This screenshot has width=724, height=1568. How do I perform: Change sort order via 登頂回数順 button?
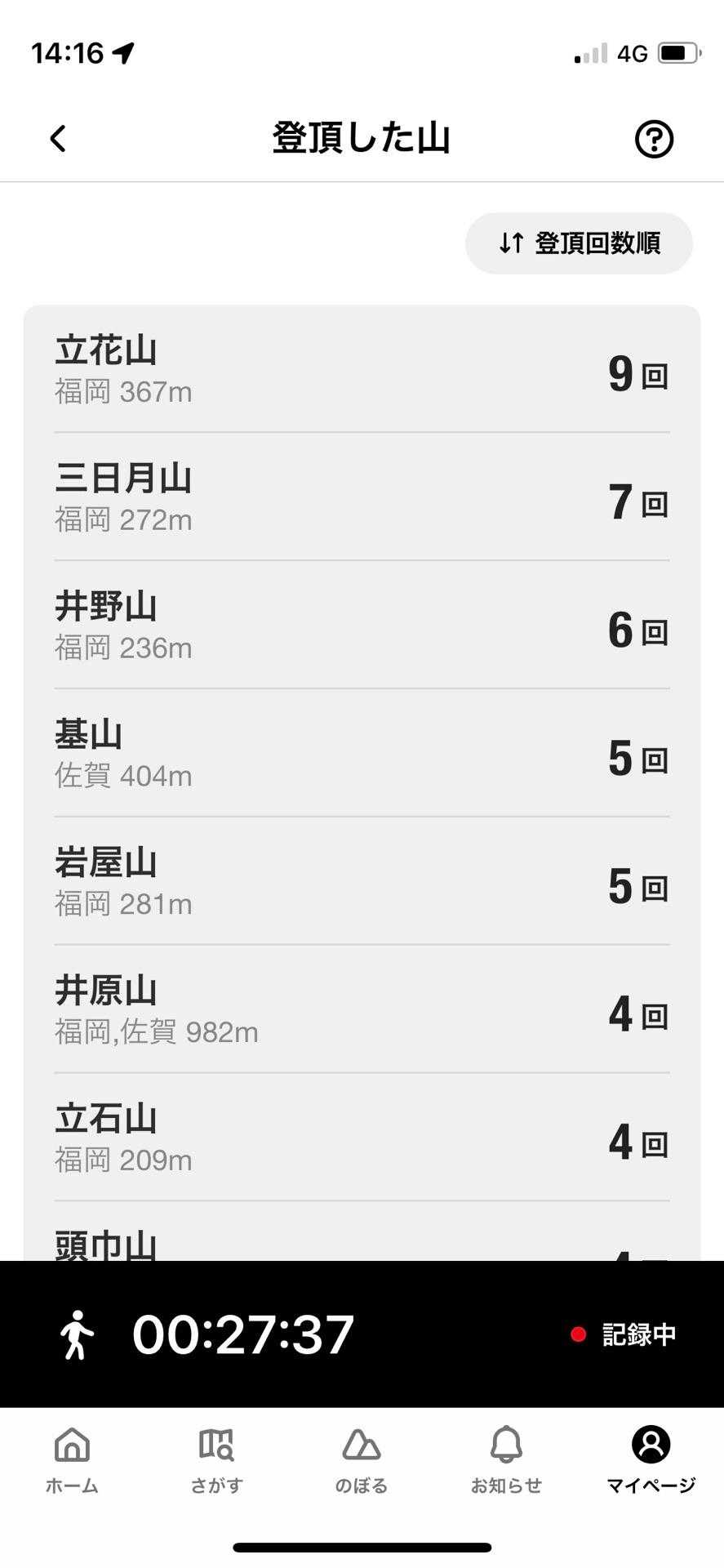(x=579, y=243)
